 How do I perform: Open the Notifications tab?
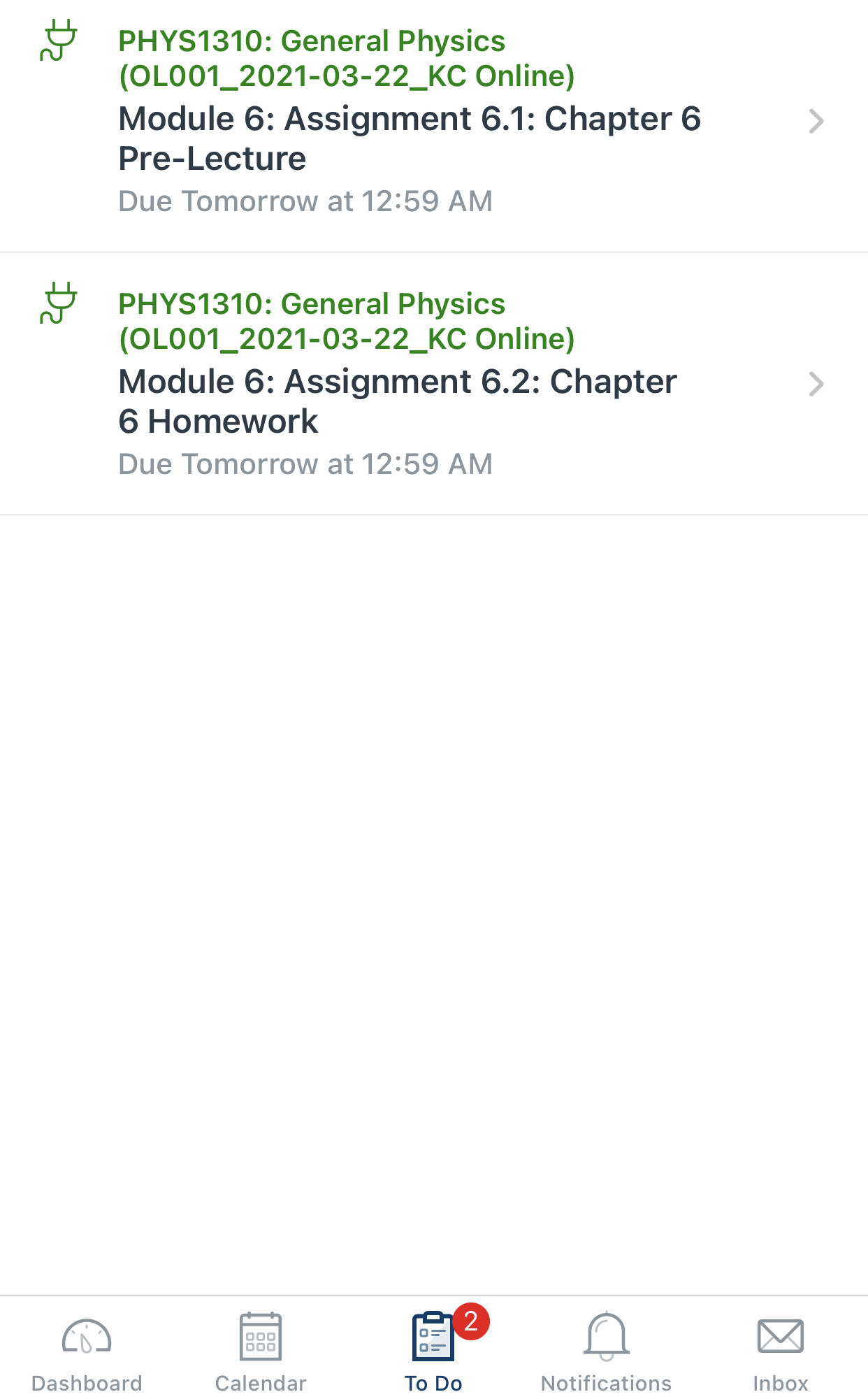606,1351
